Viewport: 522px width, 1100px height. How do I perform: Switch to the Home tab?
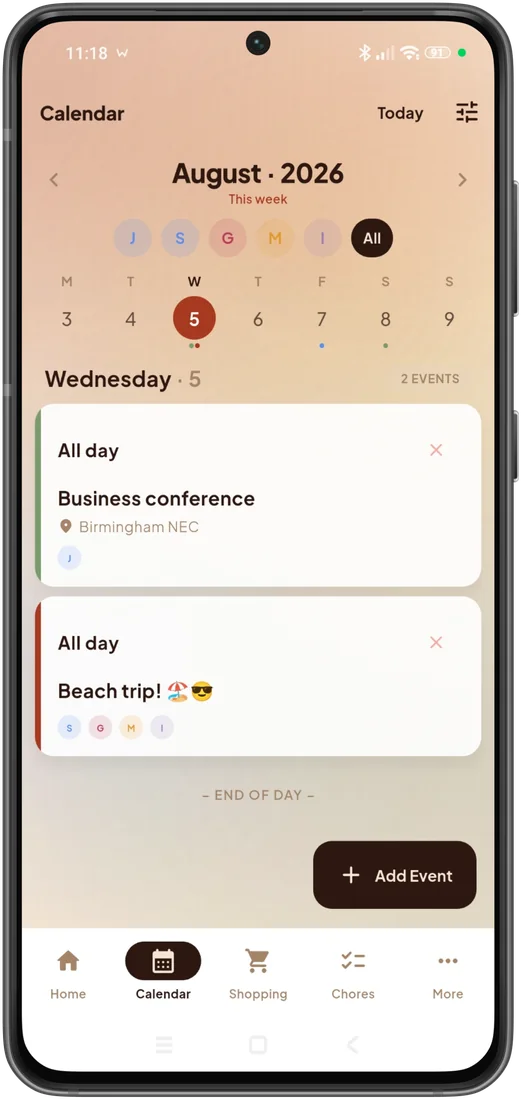(x=68, y=974)
